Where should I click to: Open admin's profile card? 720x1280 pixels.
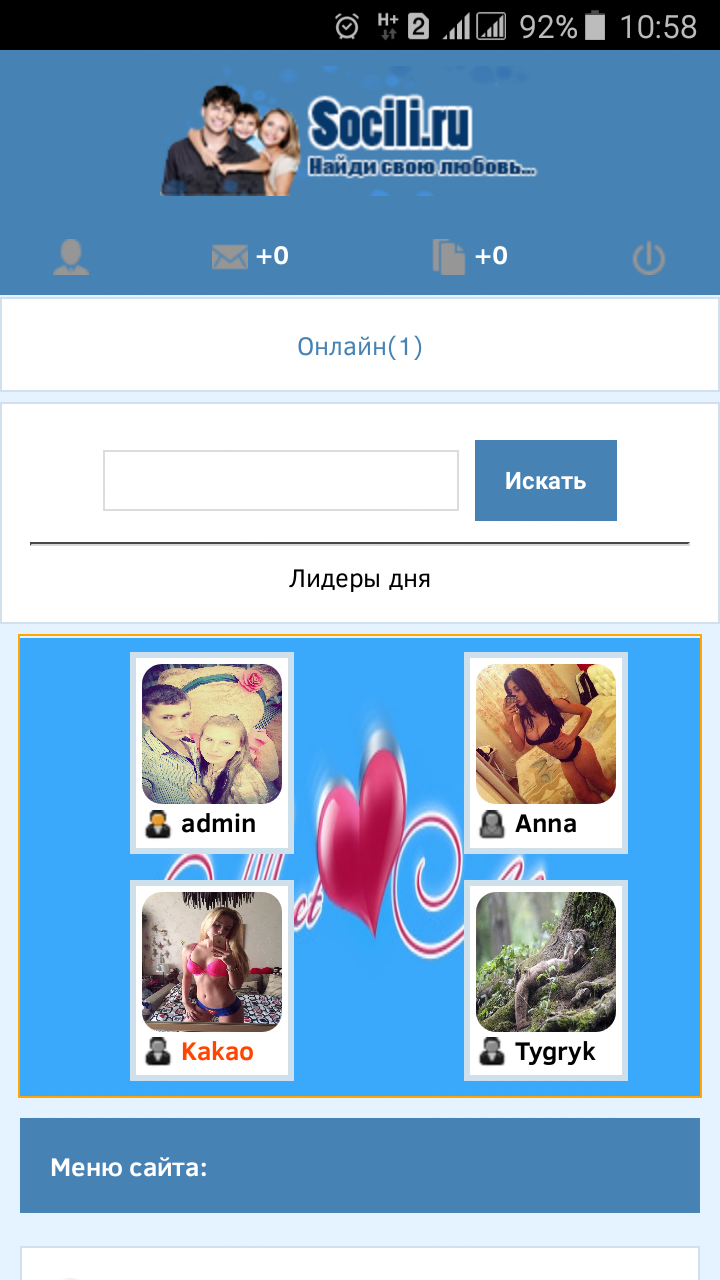212,752
